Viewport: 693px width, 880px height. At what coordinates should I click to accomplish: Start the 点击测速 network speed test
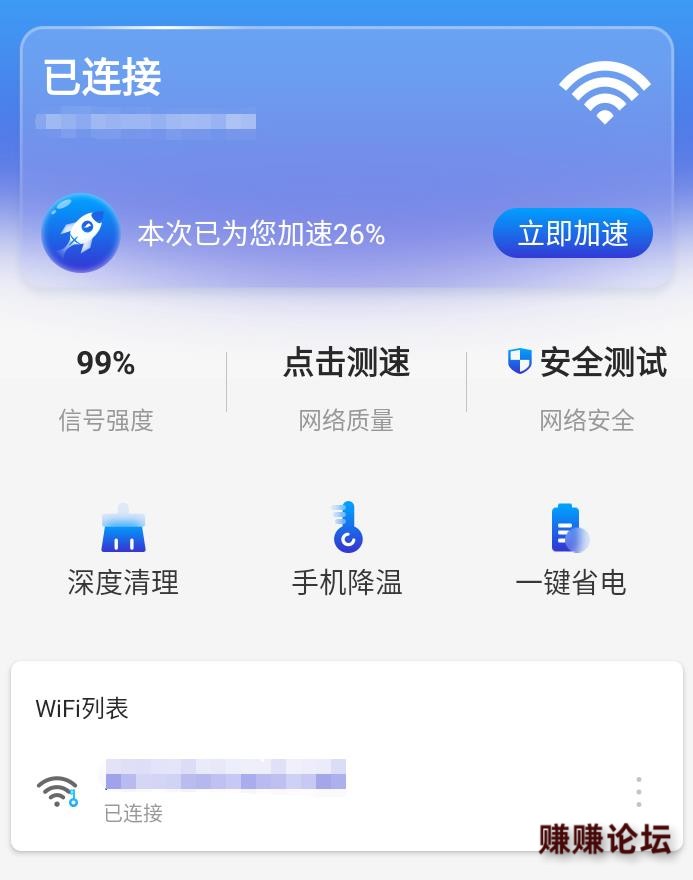click(x=346, y=363)
